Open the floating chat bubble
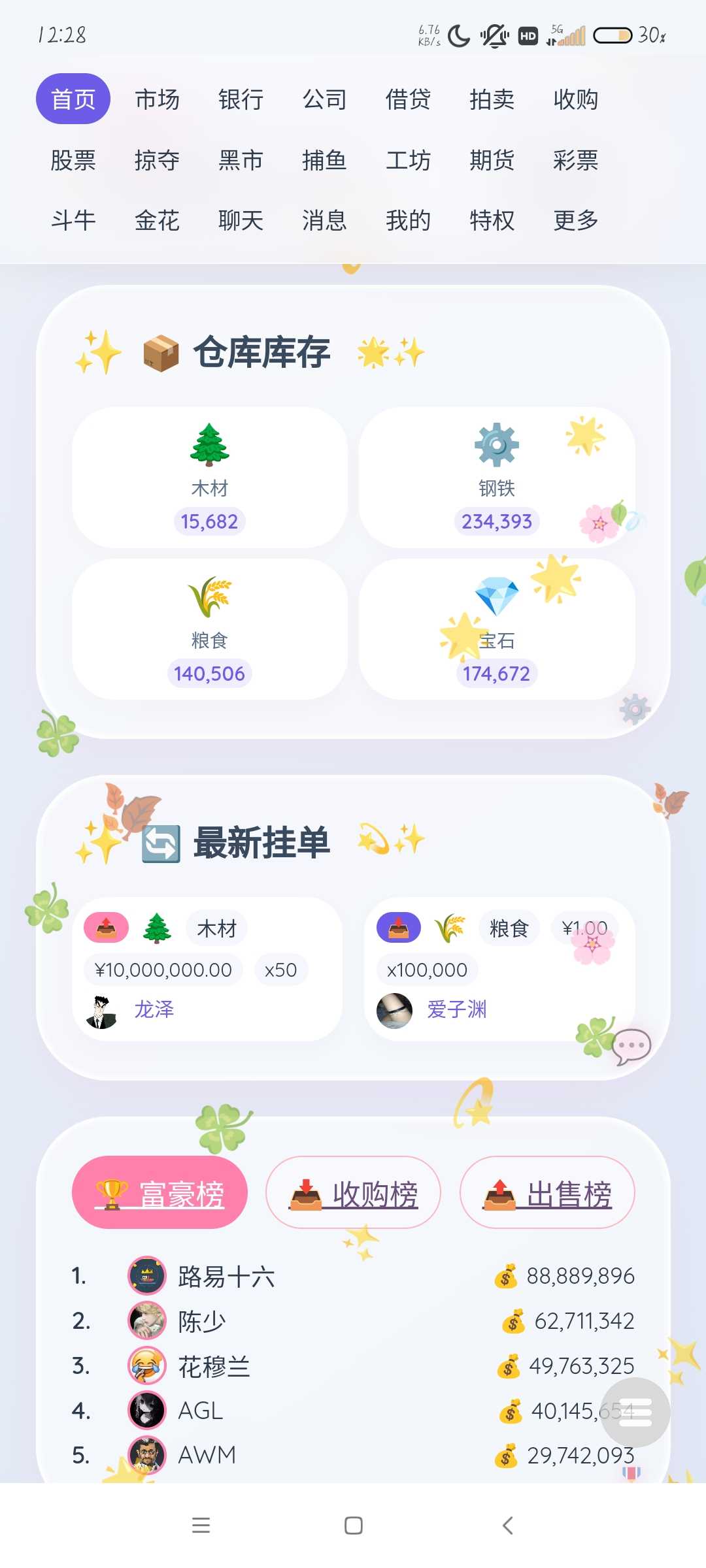Screen dimensions: 706x1568 tap(631, 1046)
